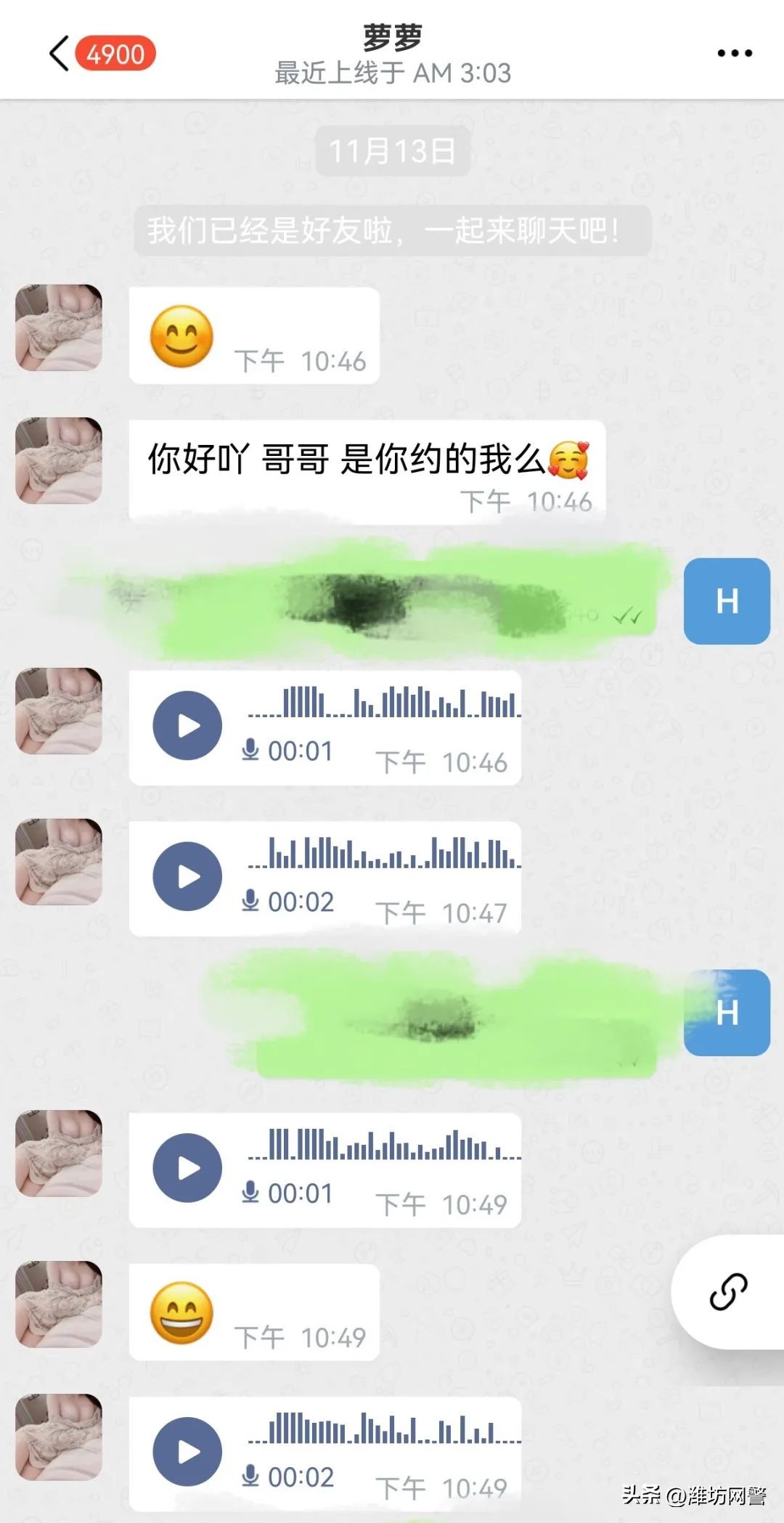
Task: Play the 00:01 voice message at 10:46
Action: (x=189, y=724)
